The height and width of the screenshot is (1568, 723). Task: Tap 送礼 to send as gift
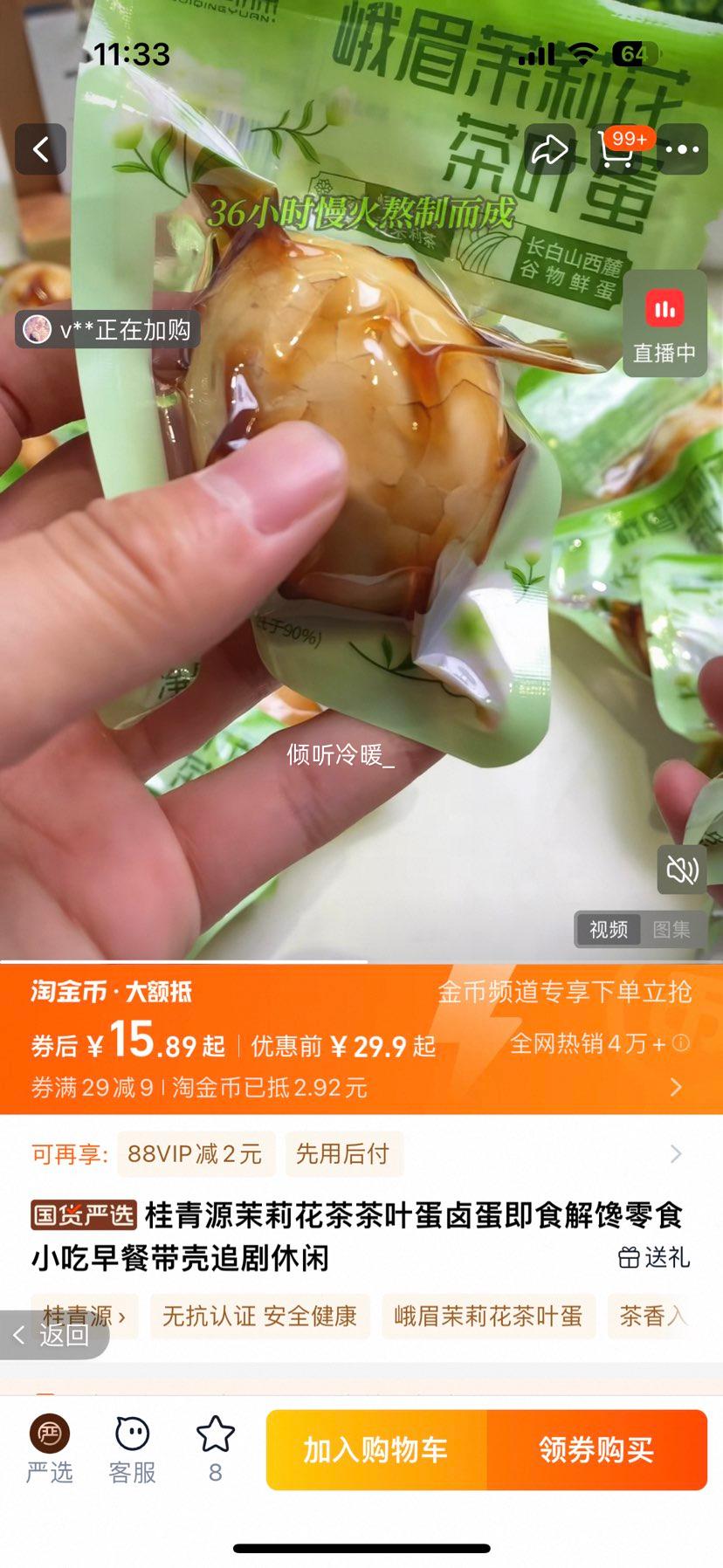[655, 1257]
